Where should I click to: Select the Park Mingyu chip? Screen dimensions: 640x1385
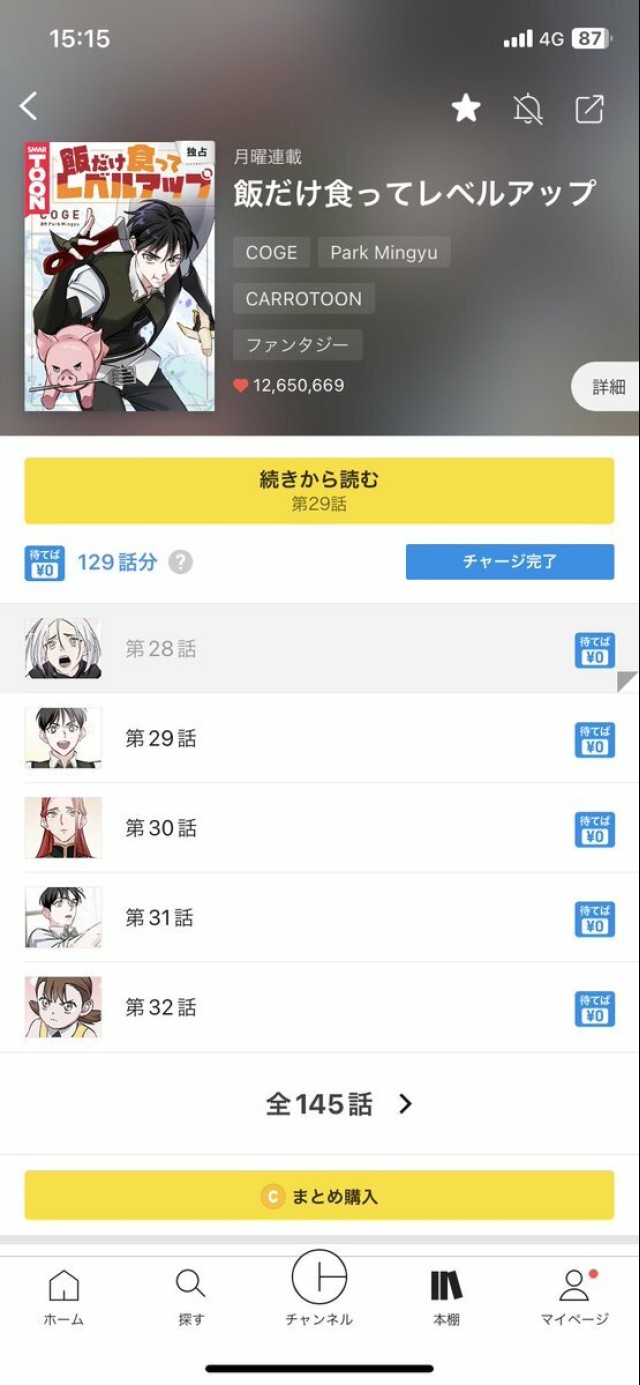tap(384, 253)
